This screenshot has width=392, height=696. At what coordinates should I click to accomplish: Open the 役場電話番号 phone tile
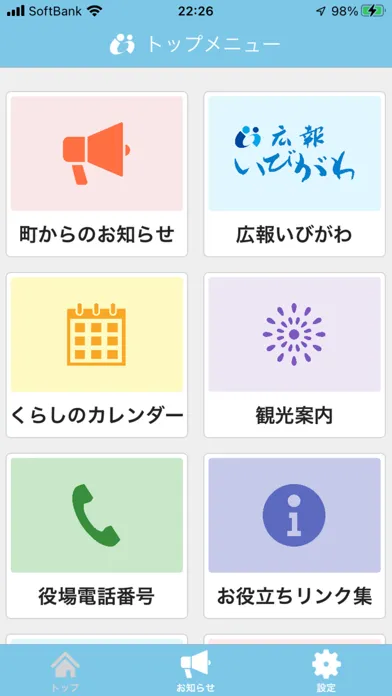(97, 536)
